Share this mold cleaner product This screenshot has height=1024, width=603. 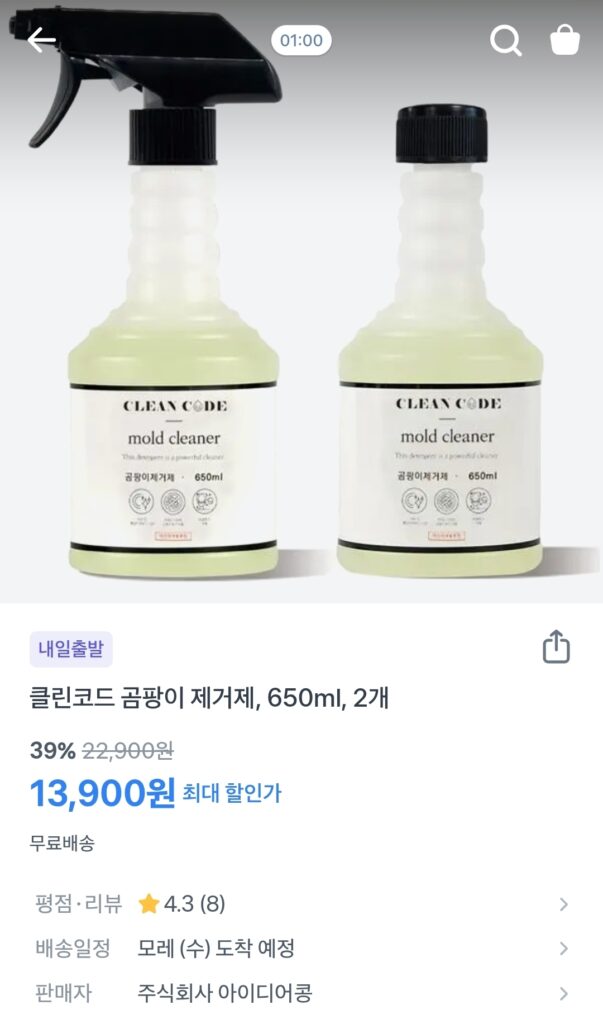pos(556,647)
